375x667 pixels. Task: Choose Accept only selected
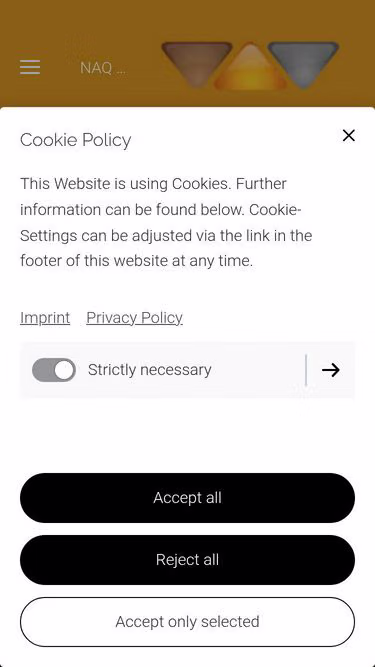(188, 622)
